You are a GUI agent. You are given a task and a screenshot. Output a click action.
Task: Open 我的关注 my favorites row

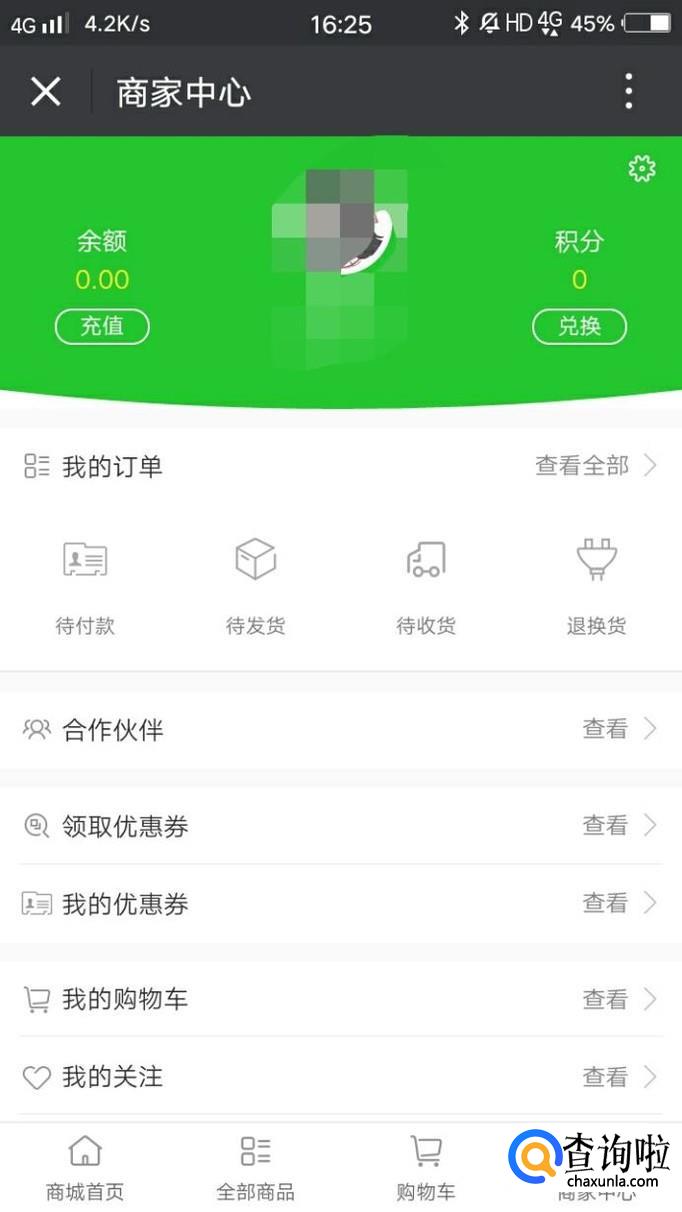coord(340,1077)
